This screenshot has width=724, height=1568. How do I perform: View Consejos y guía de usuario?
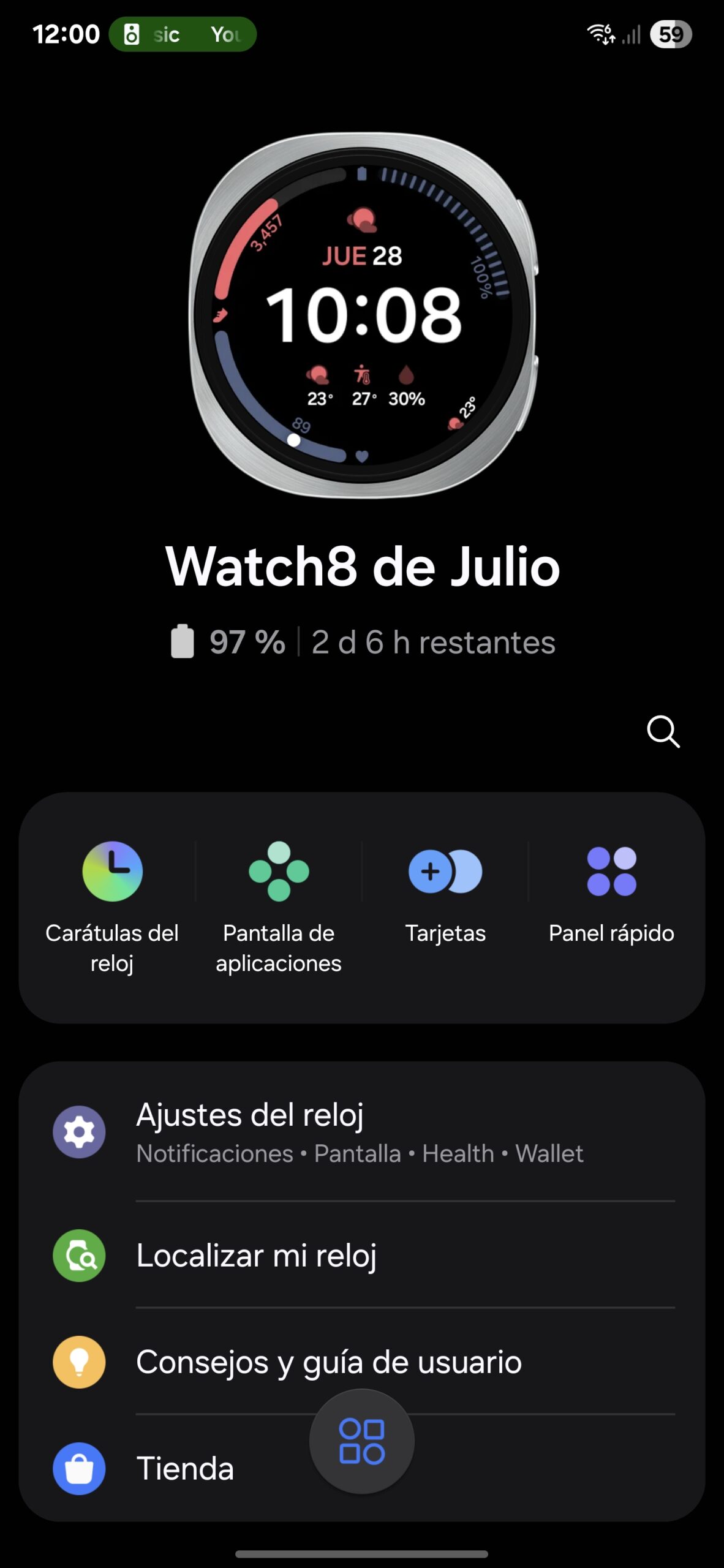tap(361, 1362)
